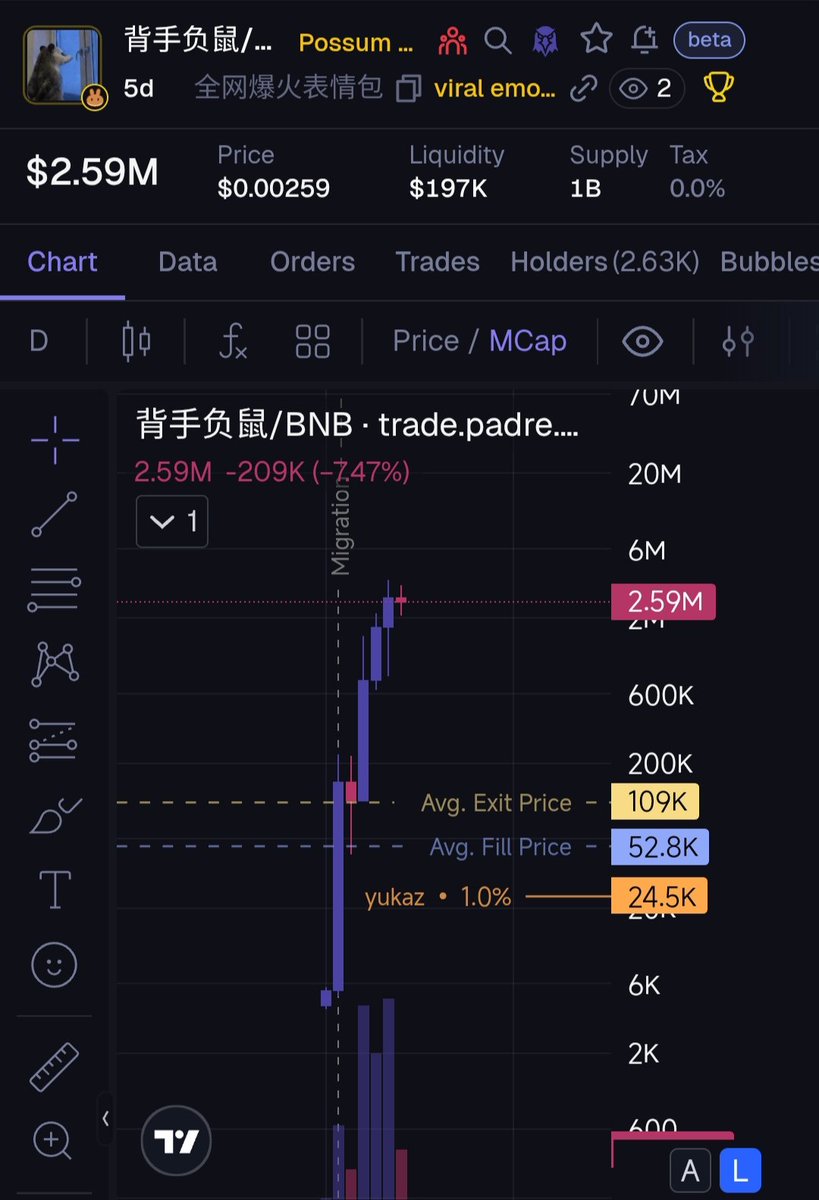This screenshot has height=1200, width=819.
Task: Select the trend line drawing tool
Action: click(x=54, y=514)
